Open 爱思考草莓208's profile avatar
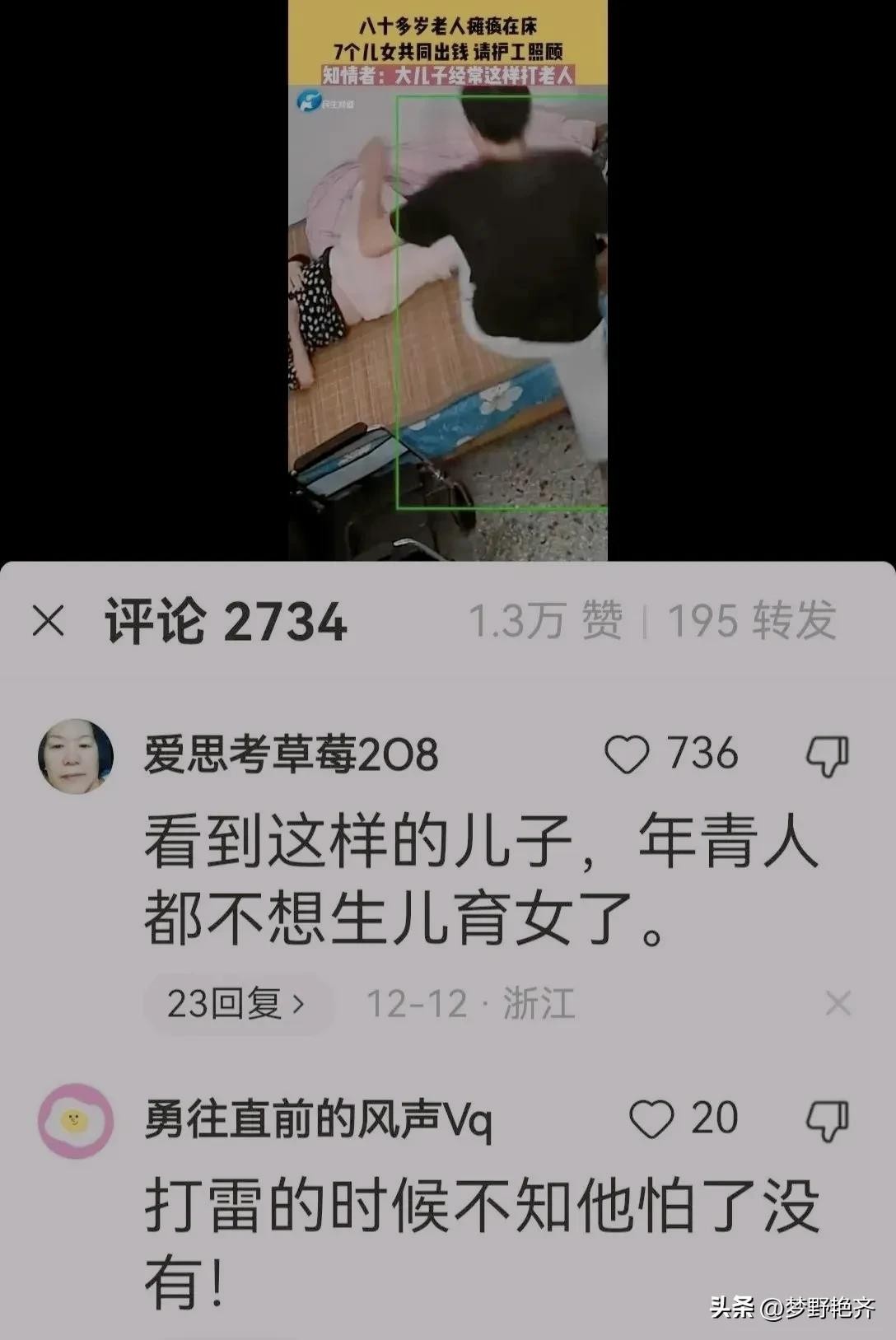 tap(76, 756)
